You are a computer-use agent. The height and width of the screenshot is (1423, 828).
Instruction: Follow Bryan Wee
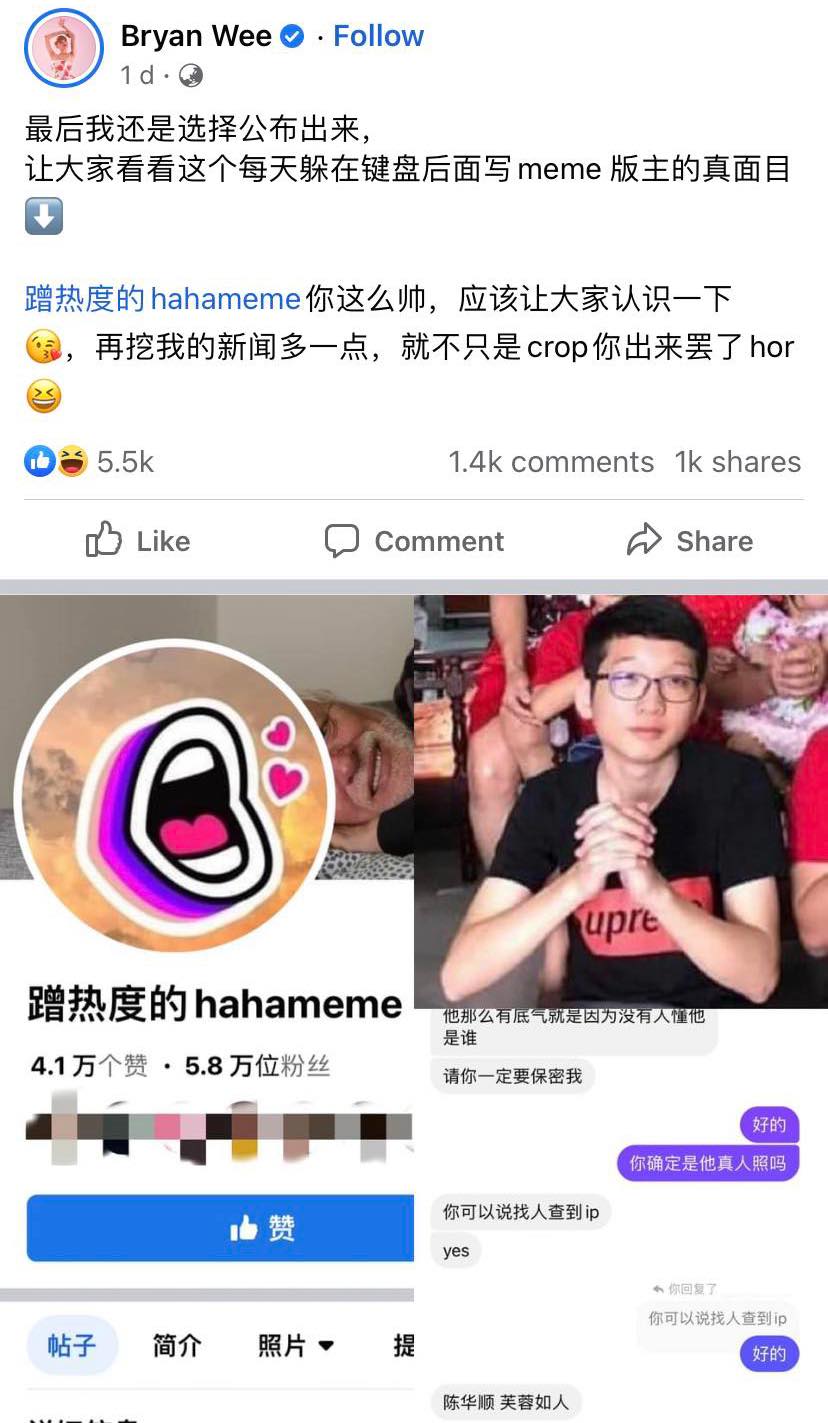[378, 36]
